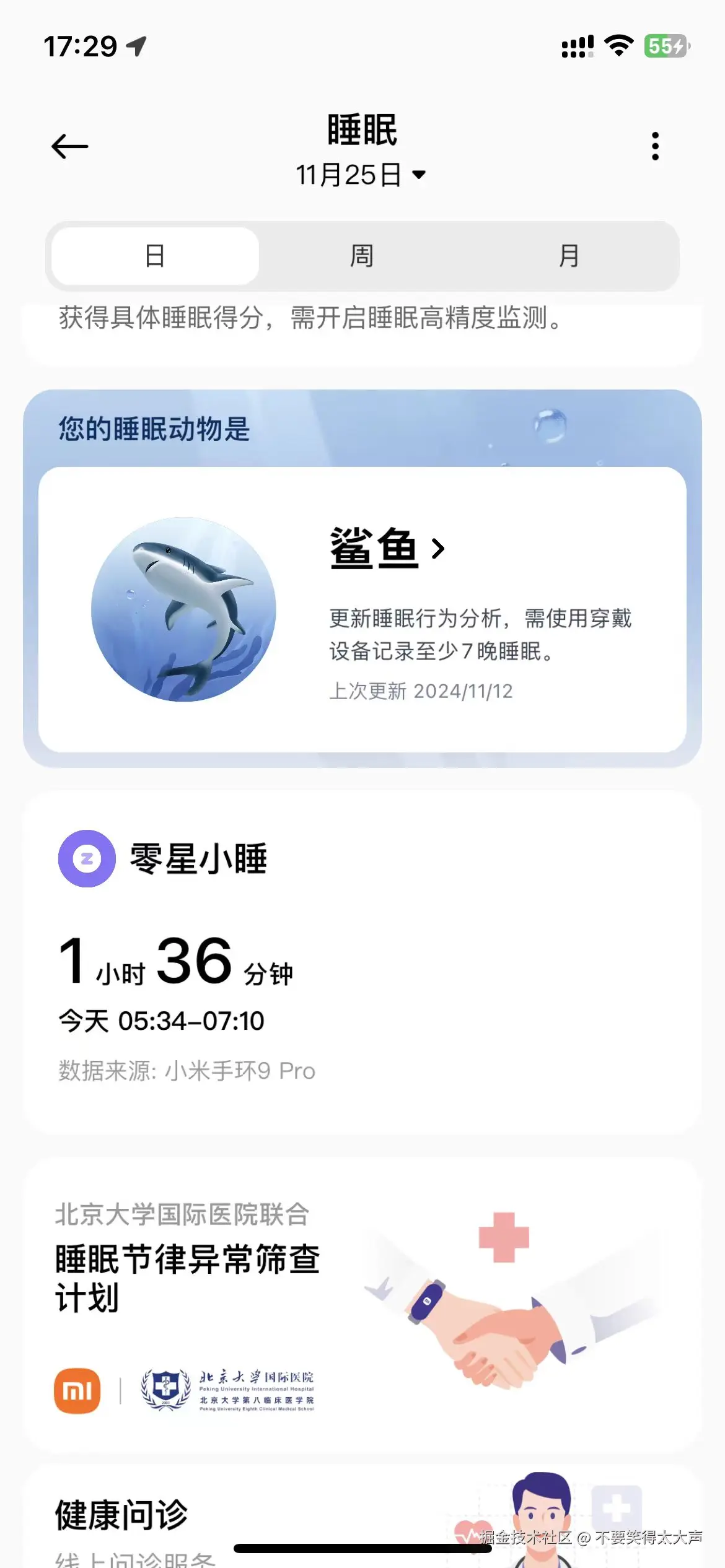This screenshot has width=725, height=1568.
Task: Tap the back arrow to exit sleep page
Action: tap(70, 147)
